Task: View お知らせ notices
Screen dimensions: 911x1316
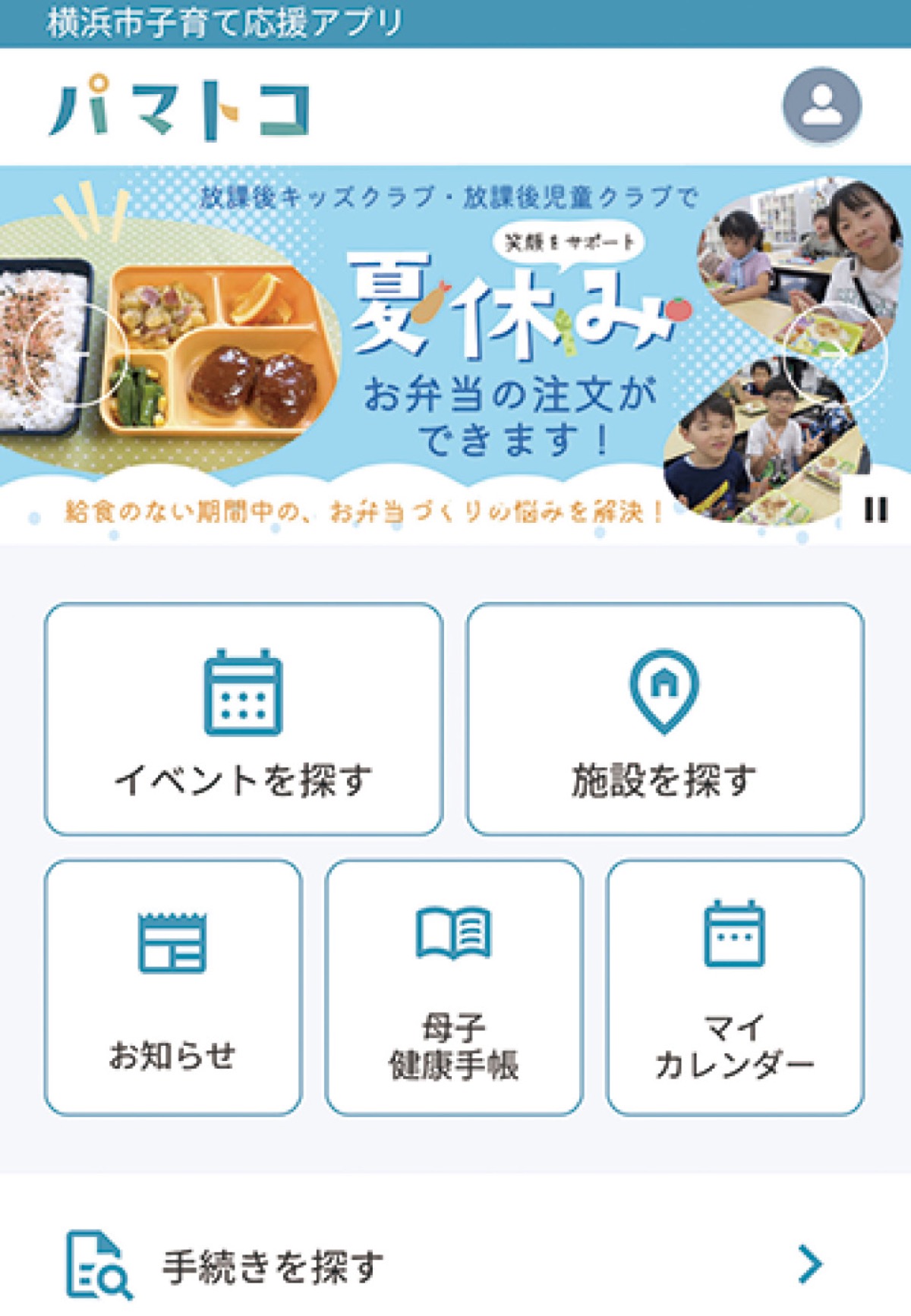Action: pyautogui.click(x=173, y=987)
